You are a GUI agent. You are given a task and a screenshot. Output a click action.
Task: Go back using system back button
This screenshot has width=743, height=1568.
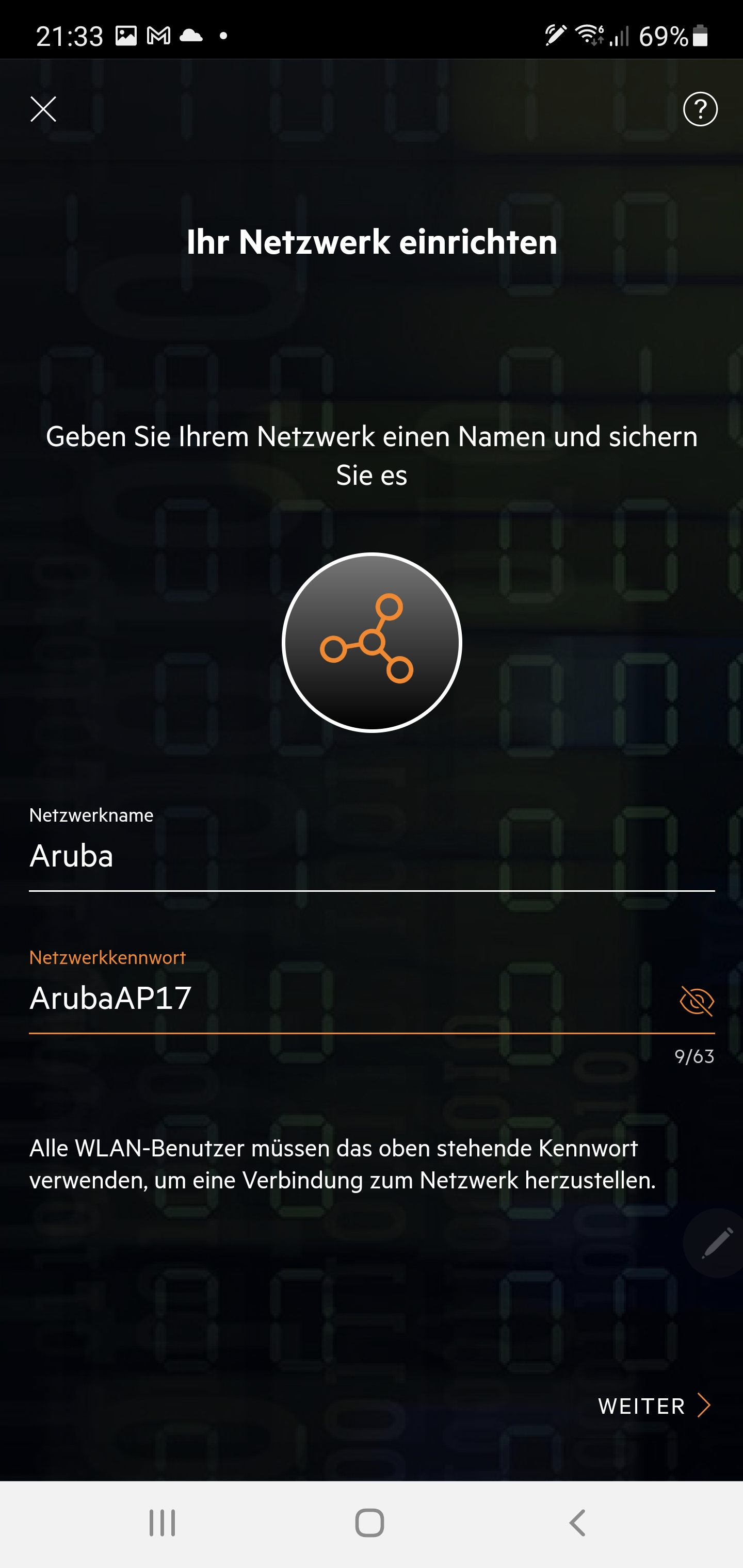[x=577, y=1523]
